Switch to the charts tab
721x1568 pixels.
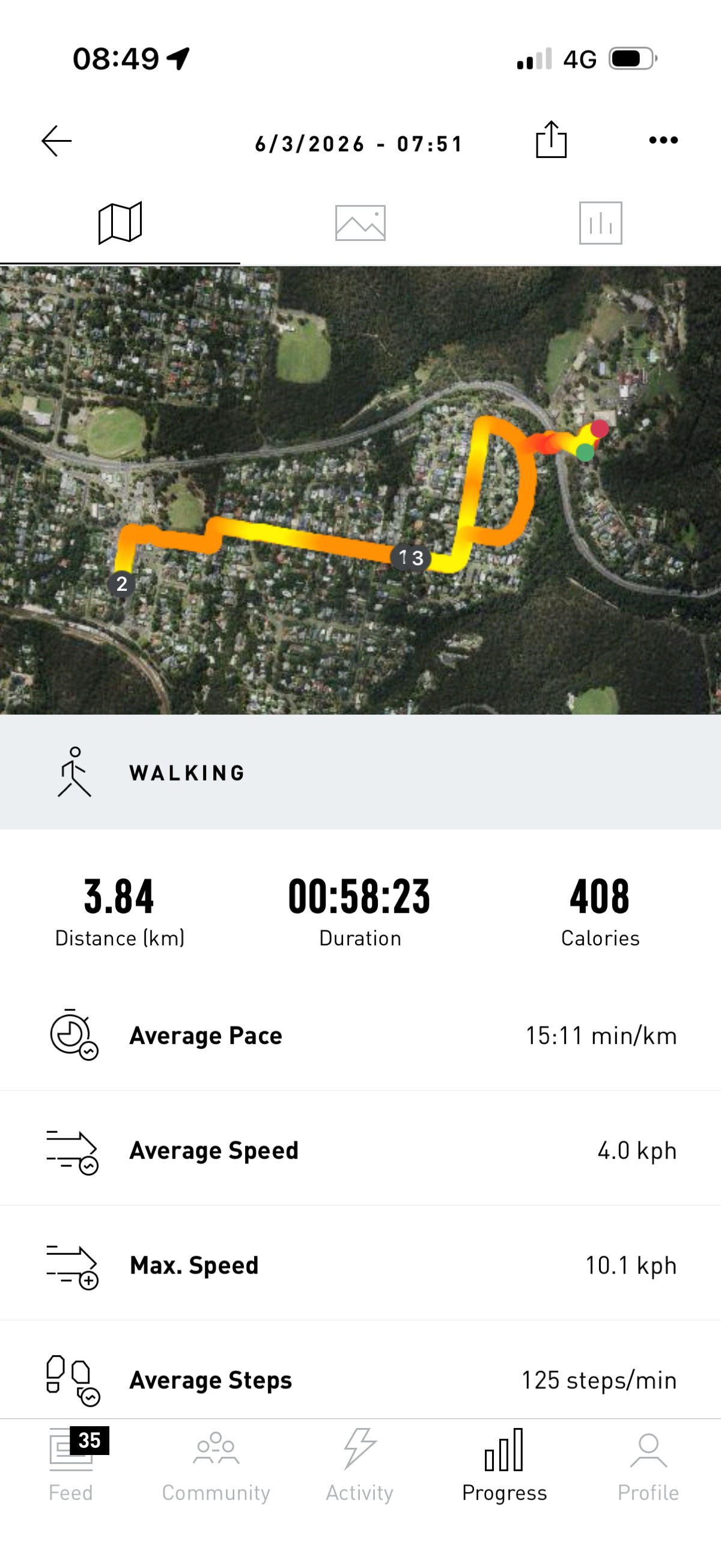tap(600, 223)
